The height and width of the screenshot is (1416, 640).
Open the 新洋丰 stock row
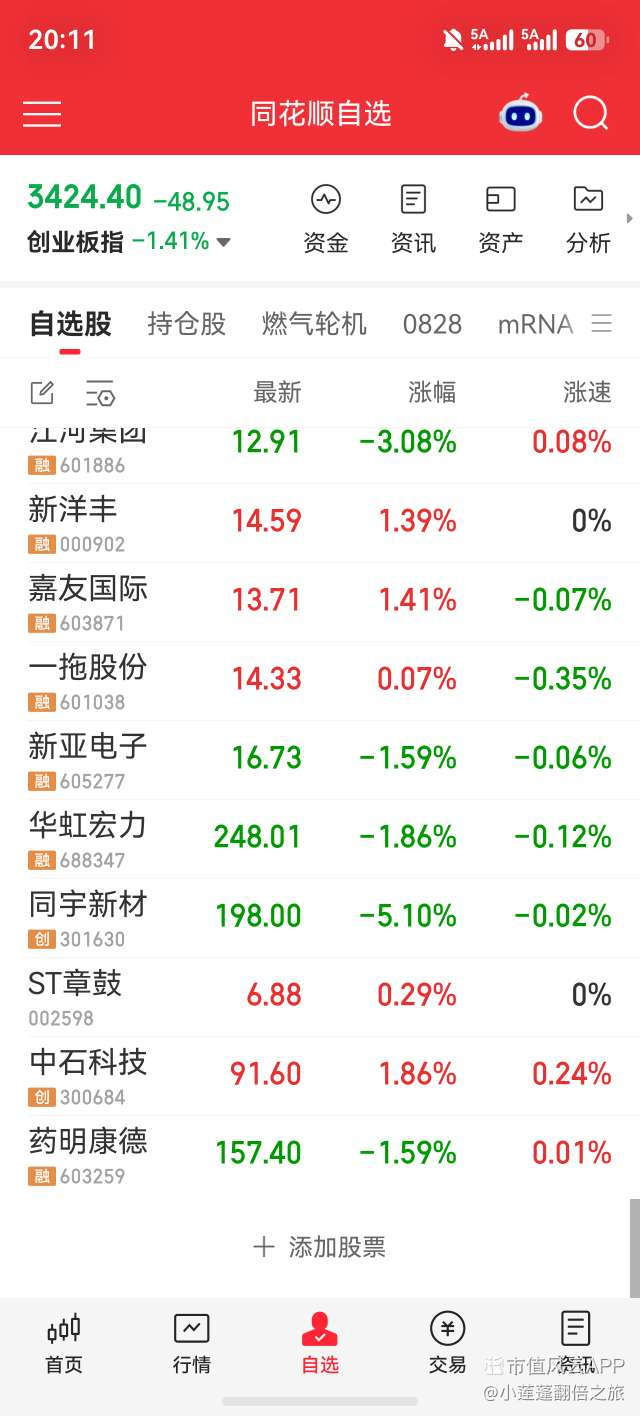[x=320, y=522]
